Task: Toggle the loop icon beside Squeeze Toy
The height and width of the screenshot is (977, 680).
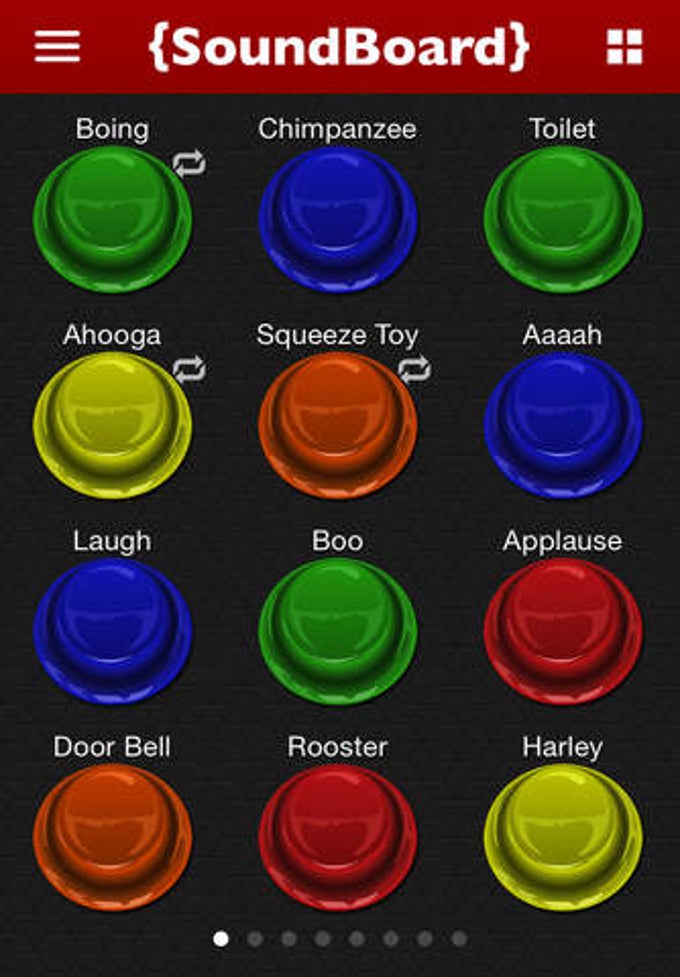Action: [x=415, y=370]
